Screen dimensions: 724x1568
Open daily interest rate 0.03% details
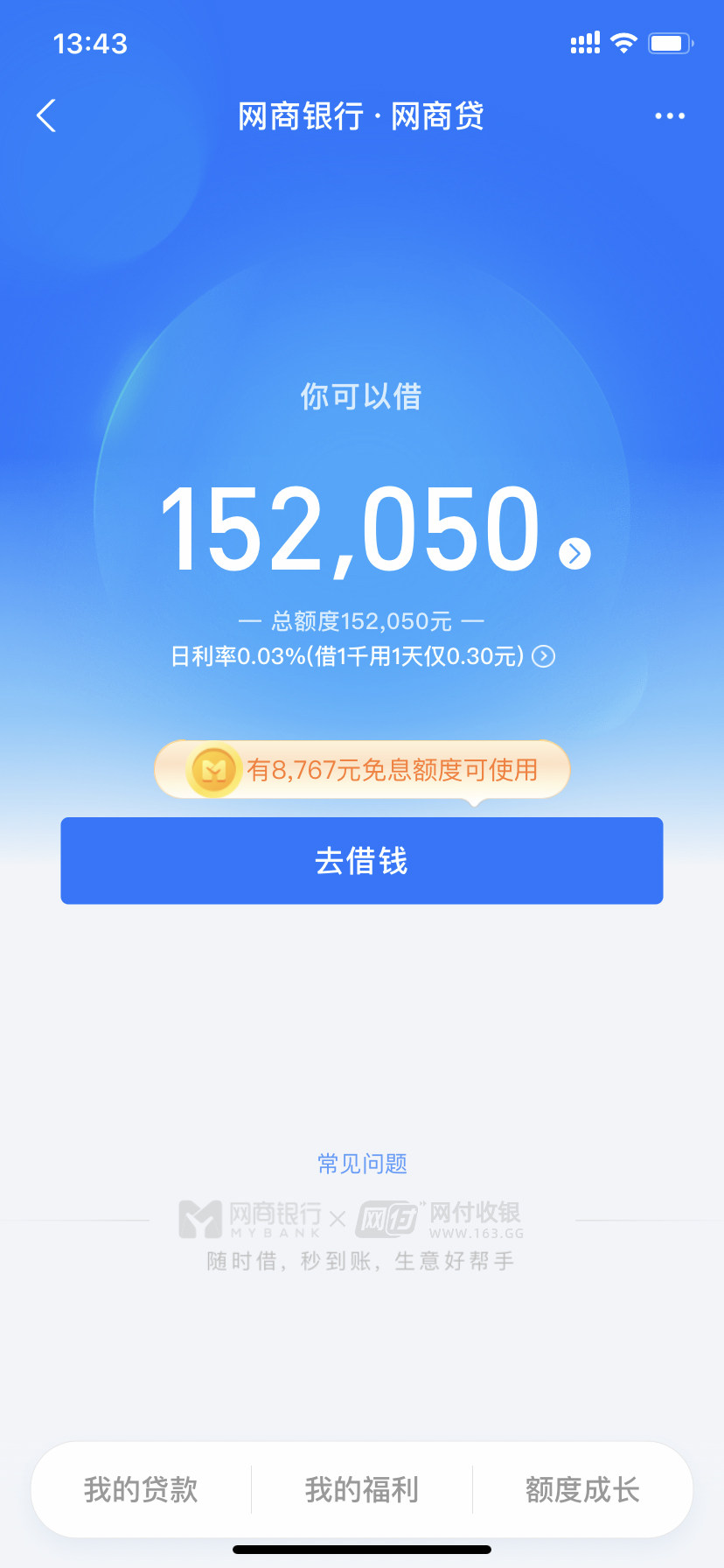(x=543, y=656)
